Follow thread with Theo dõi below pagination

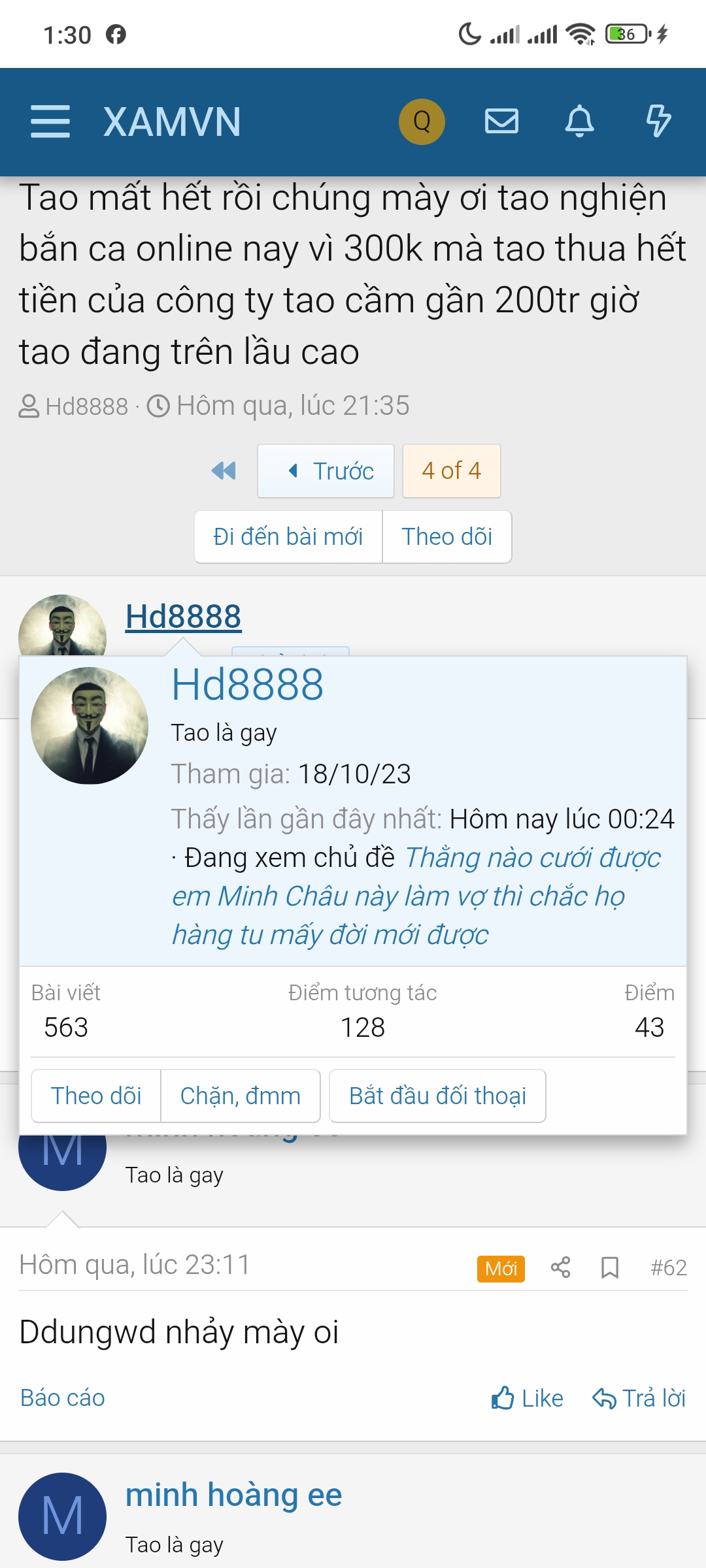coord(446,537)
